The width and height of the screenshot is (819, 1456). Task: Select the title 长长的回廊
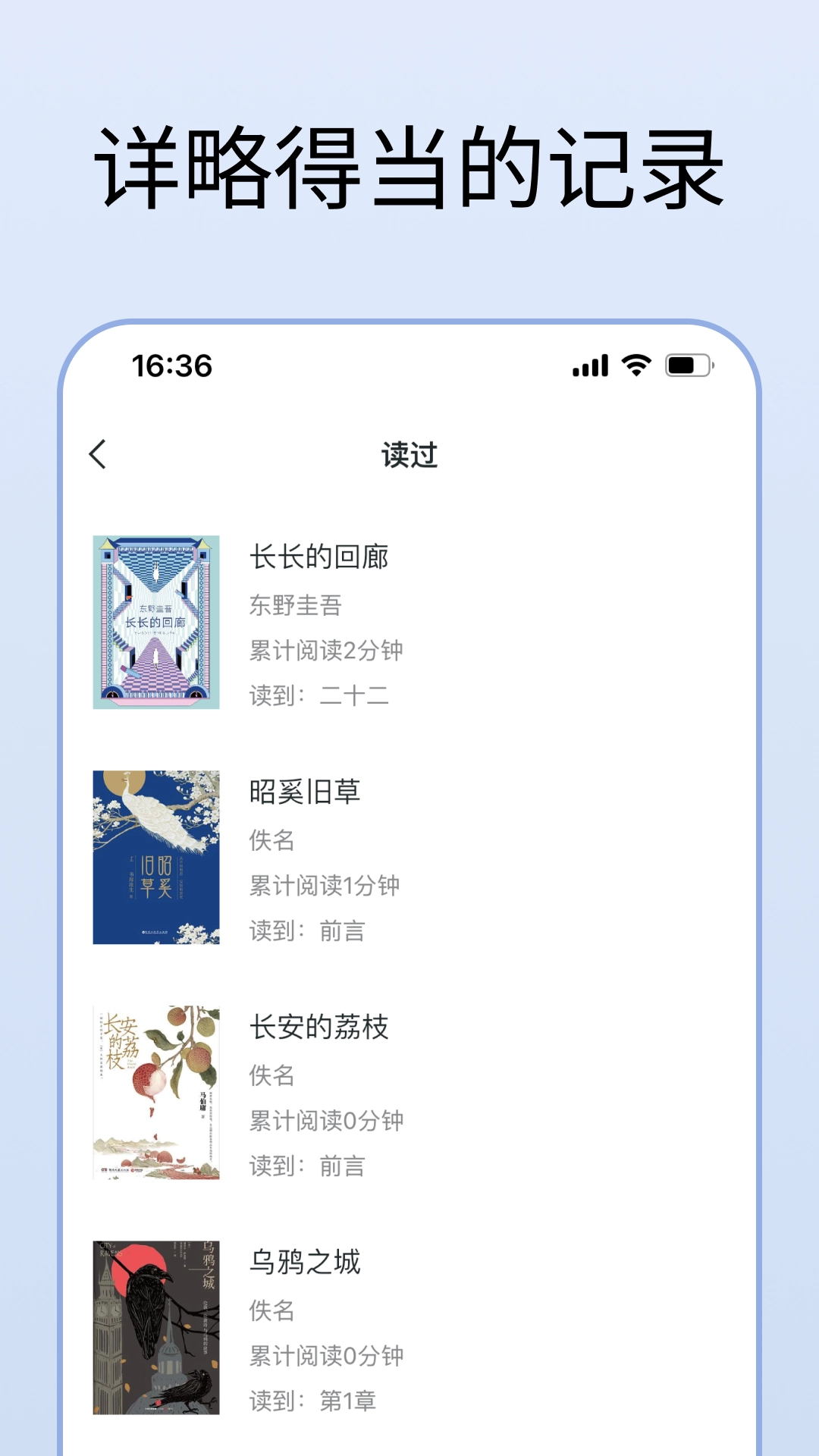321,557
